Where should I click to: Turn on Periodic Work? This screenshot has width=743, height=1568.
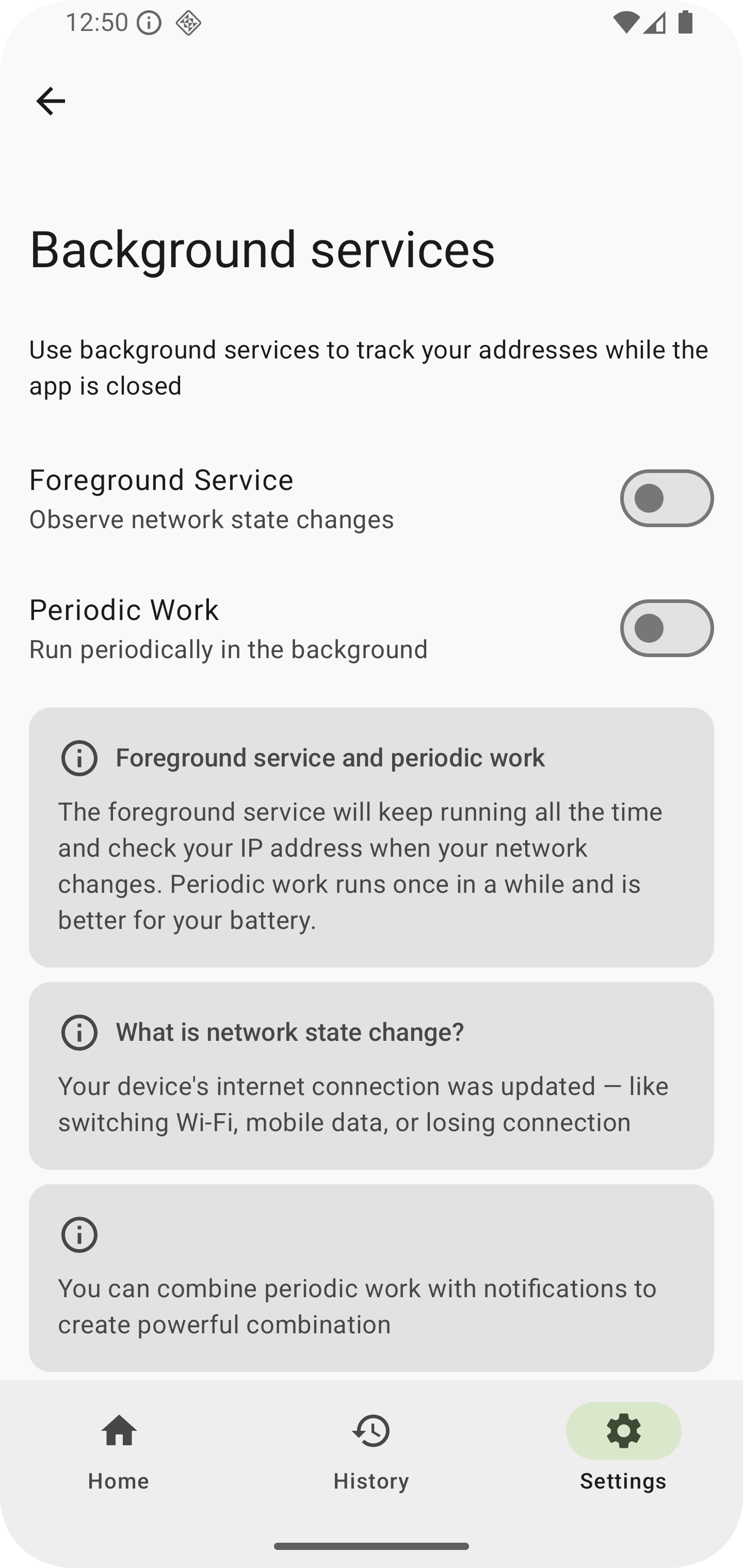(x=666, y=628)
